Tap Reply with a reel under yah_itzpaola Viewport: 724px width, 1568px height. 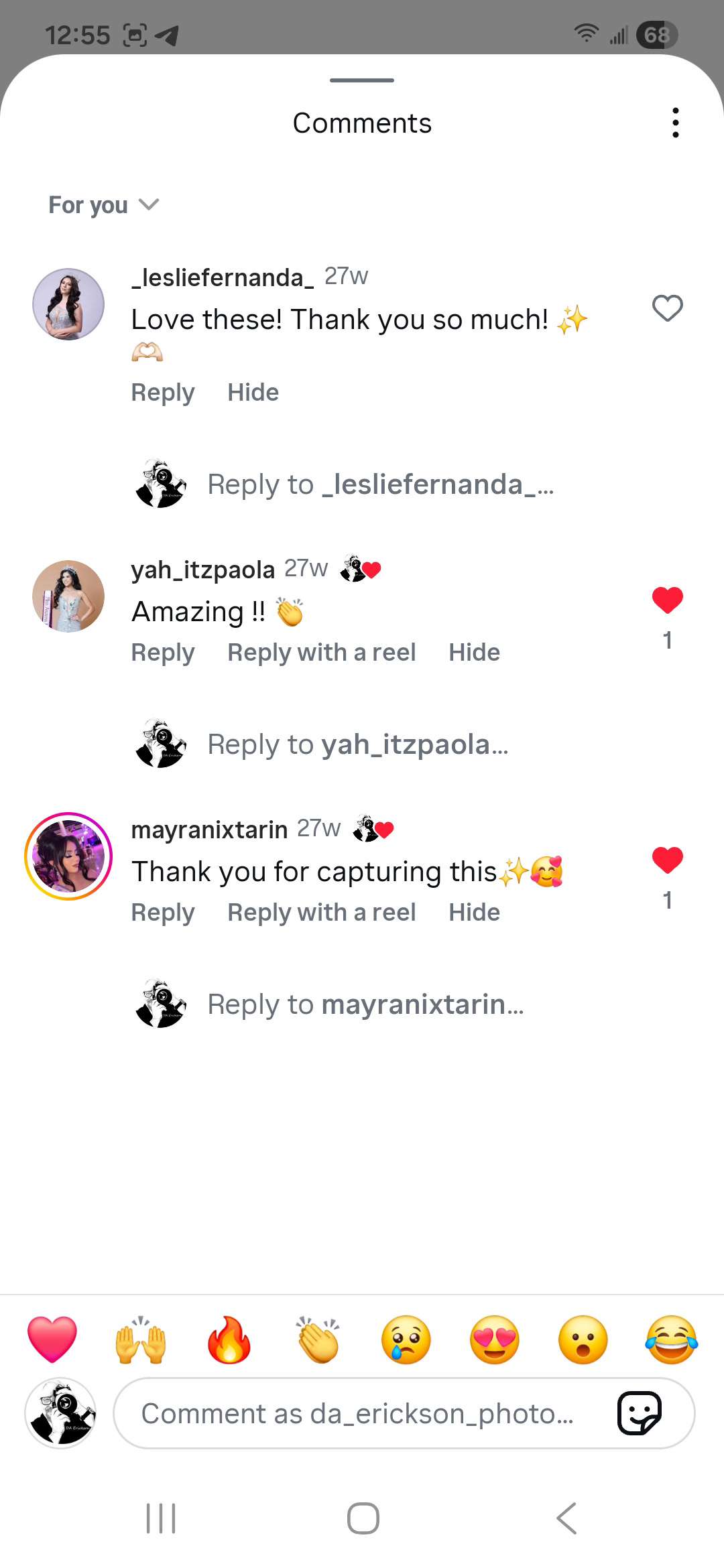click(321, 652)
